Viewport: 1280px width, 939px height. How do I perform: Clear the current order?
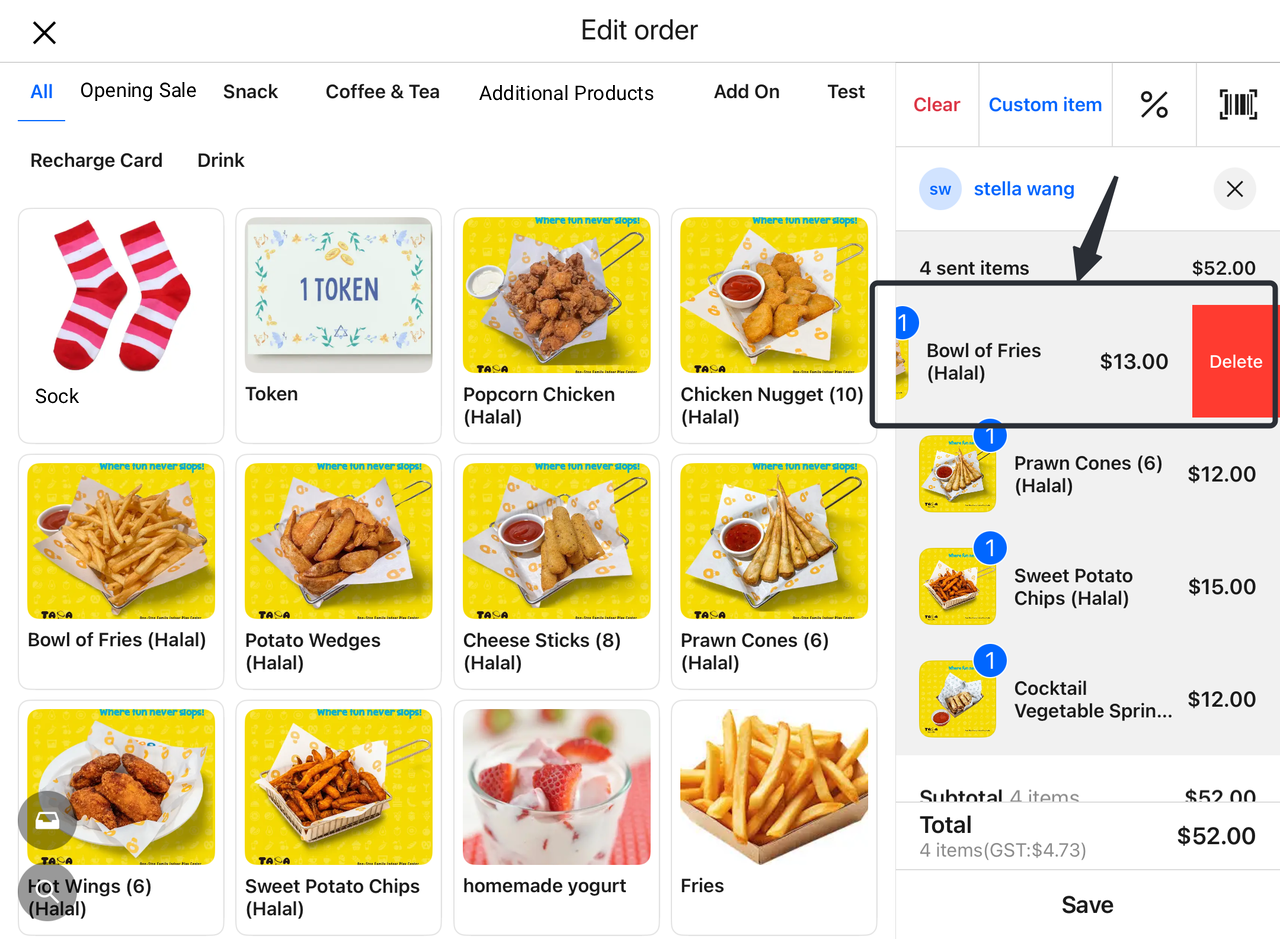pyautogui.click(x=936, y=105)
